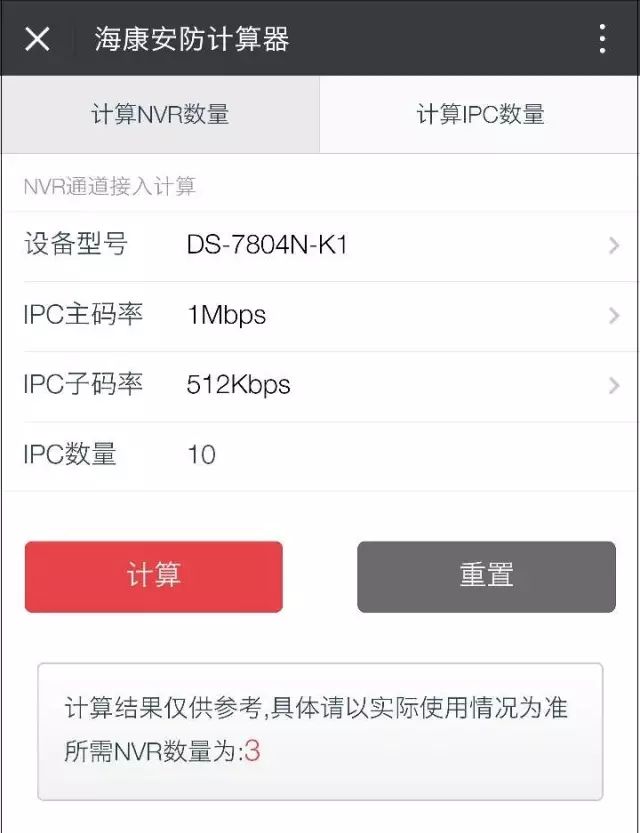The width and height of the screenshot is (640, 833).
Task: Close the 海康安防计算器 page
Action: (x=37, y=39)
